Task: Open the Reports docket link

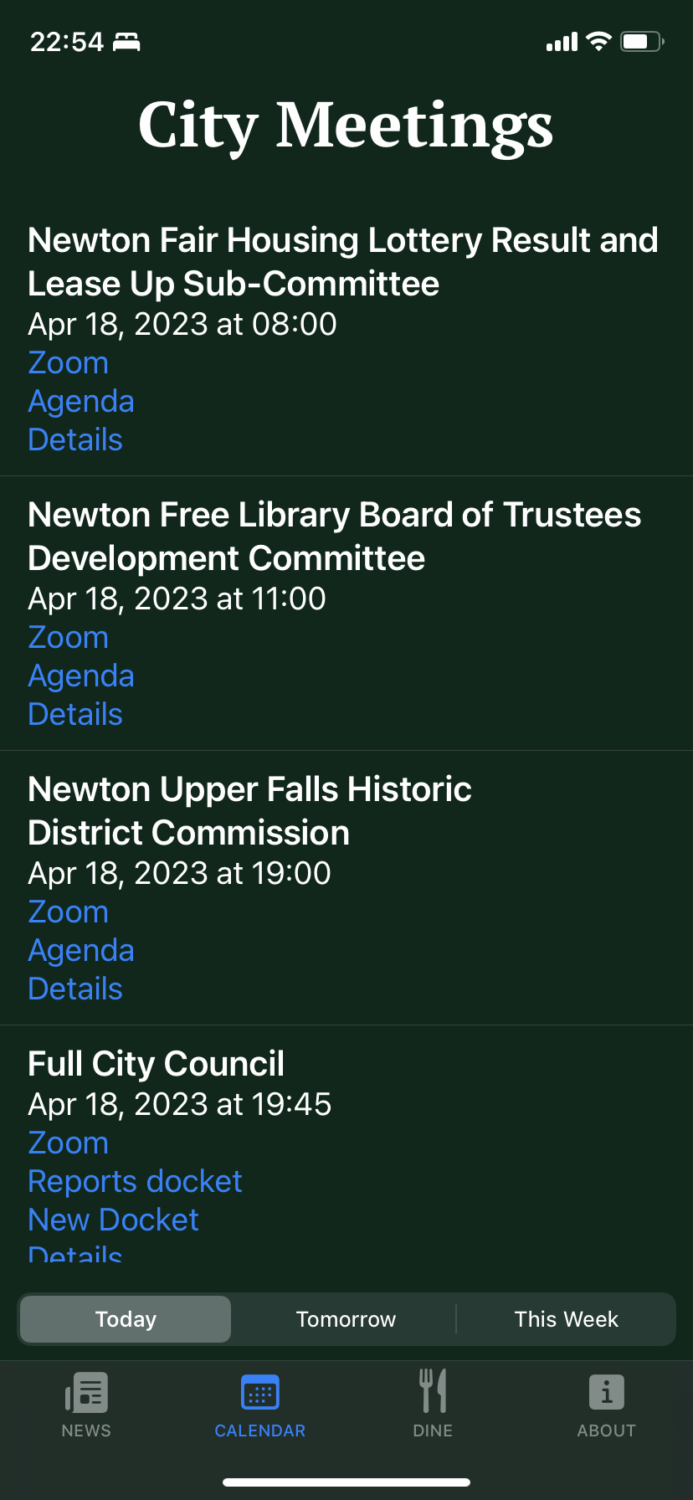Action: pos(135,1181)
